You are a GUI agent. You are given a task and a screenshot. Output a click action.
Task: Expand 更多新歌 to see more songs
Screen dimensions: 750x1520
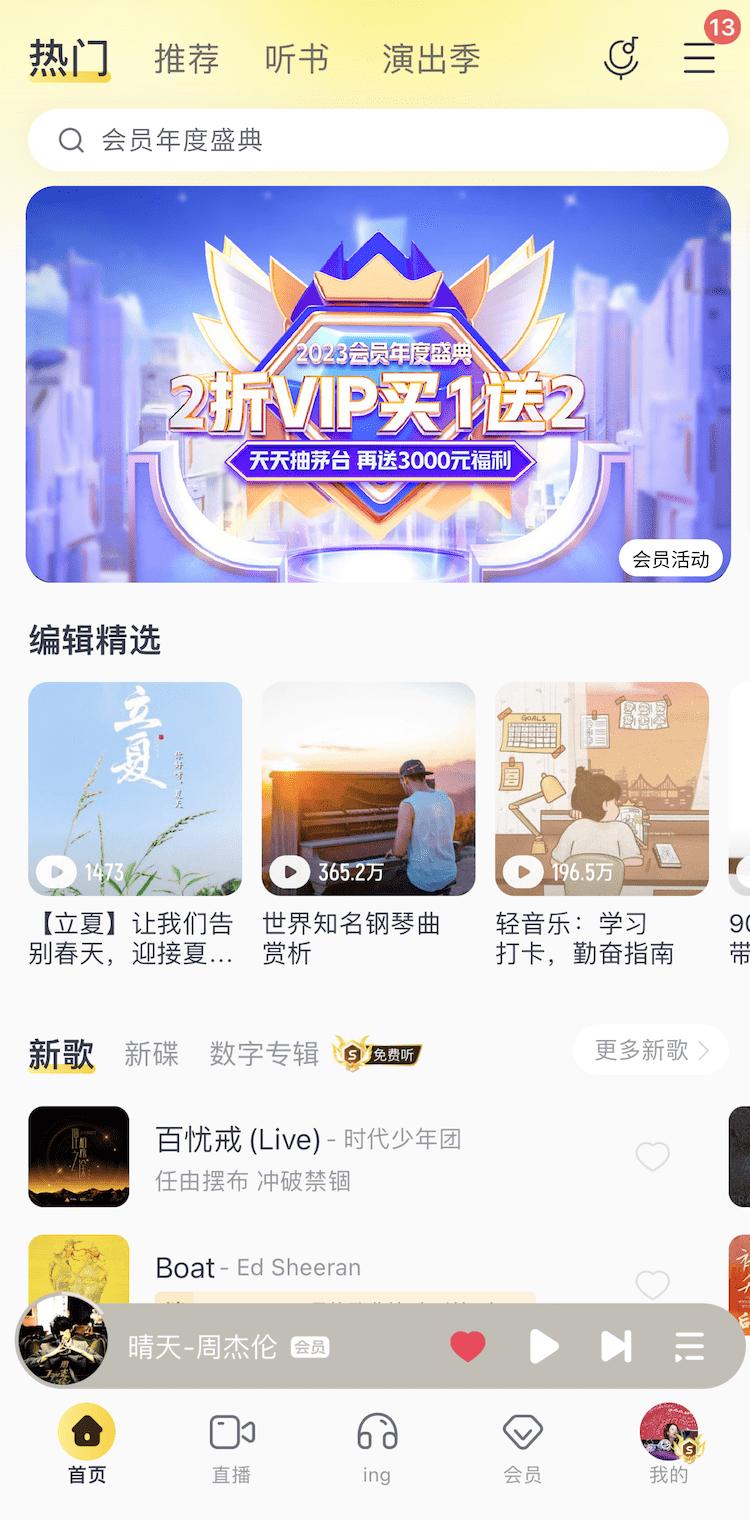[649, 1052]
